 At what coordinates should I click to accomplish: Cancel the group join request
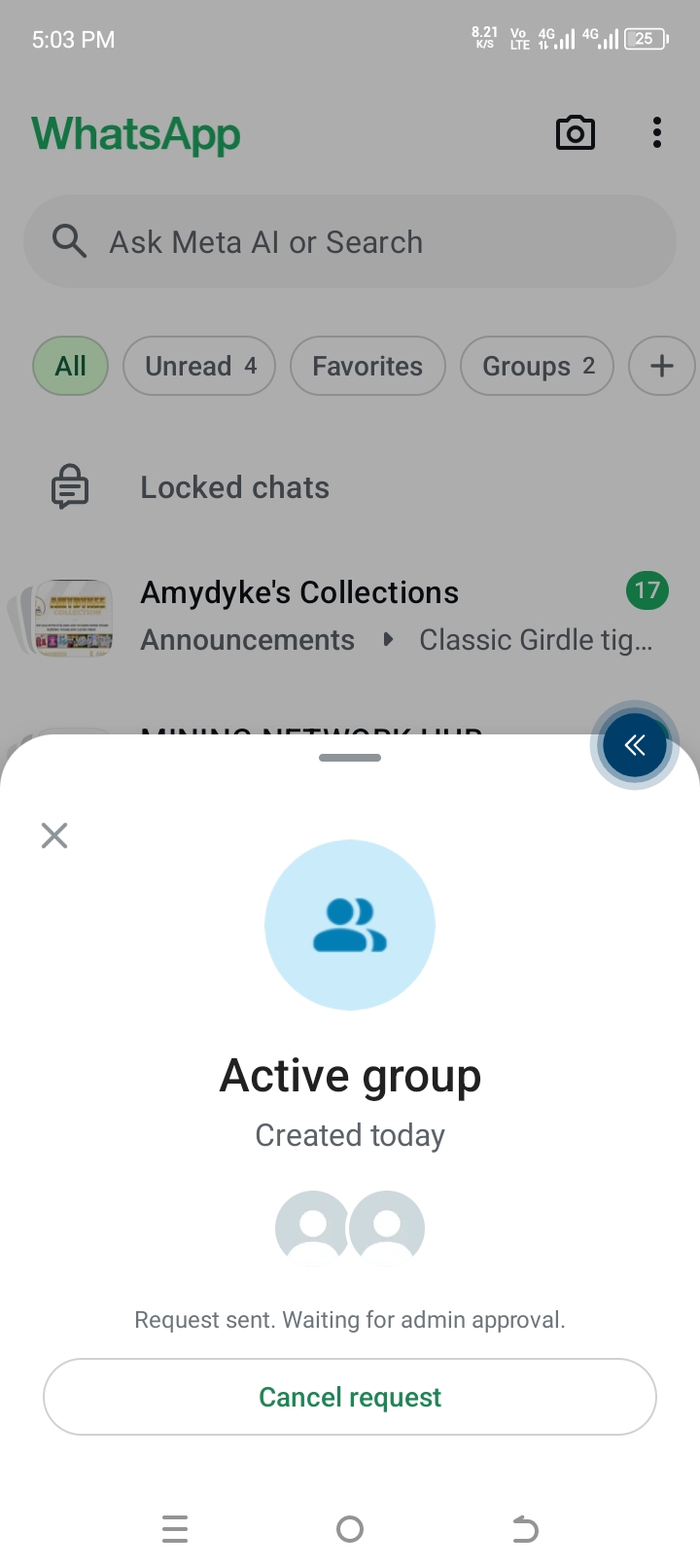click(350, 1397)
